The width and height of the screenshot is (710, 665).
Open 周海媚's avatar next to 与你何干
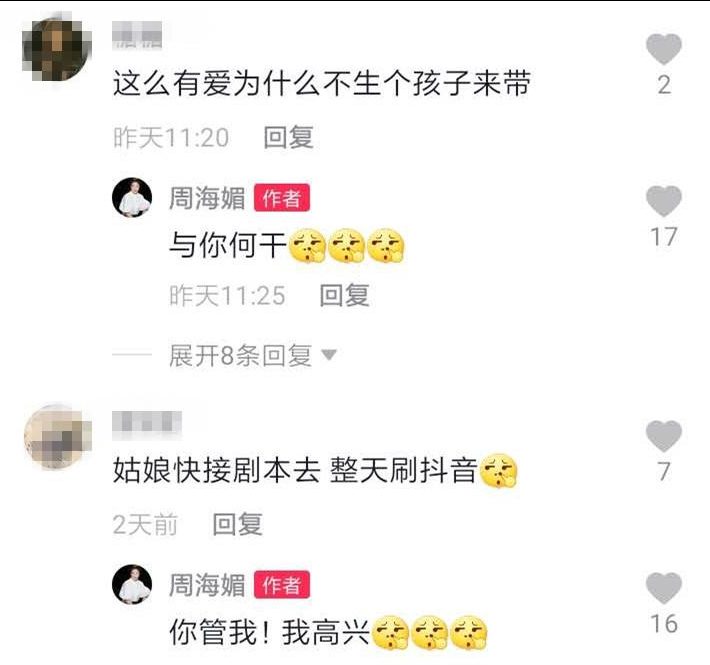132,198
